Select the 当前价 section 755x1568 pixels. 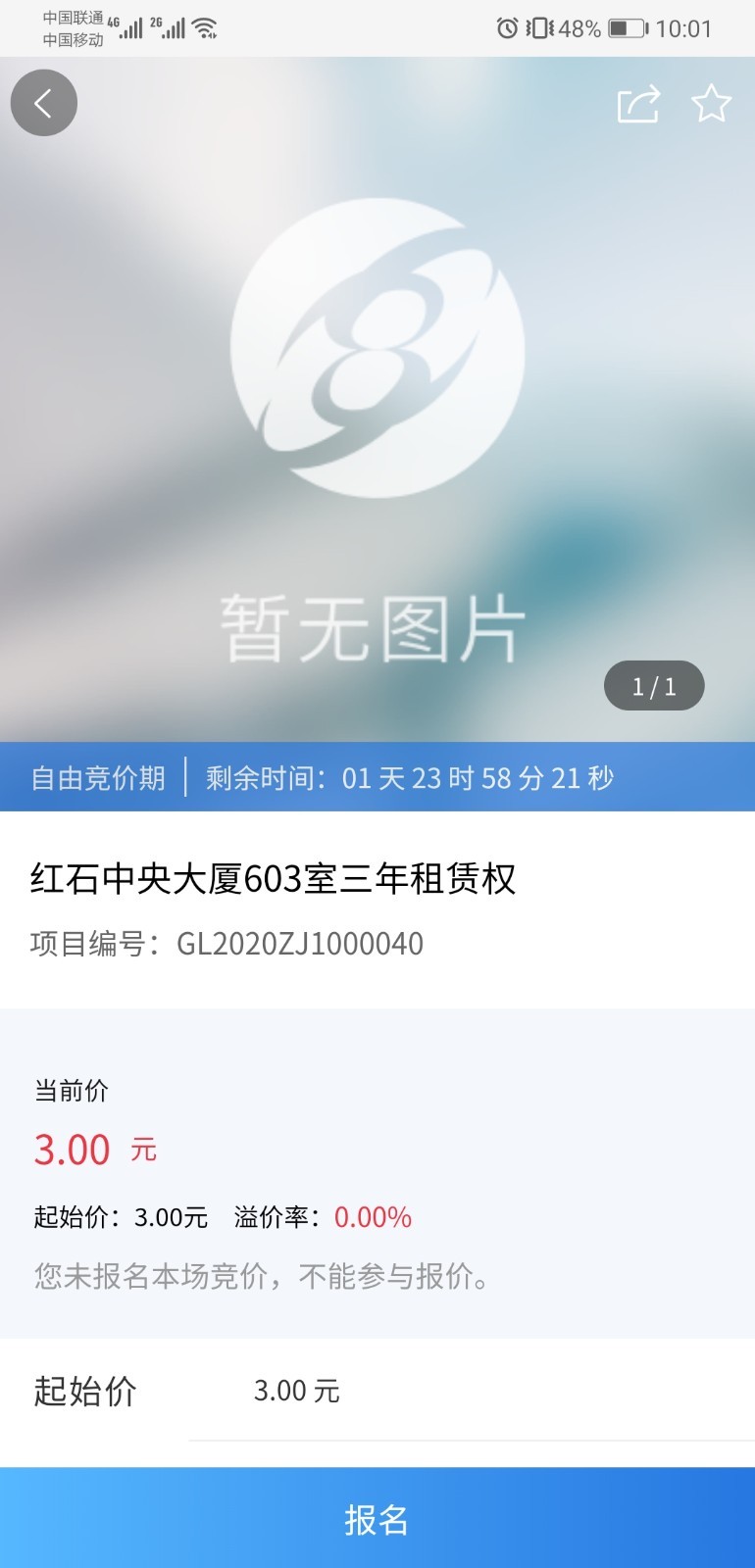coord(70,1090)
